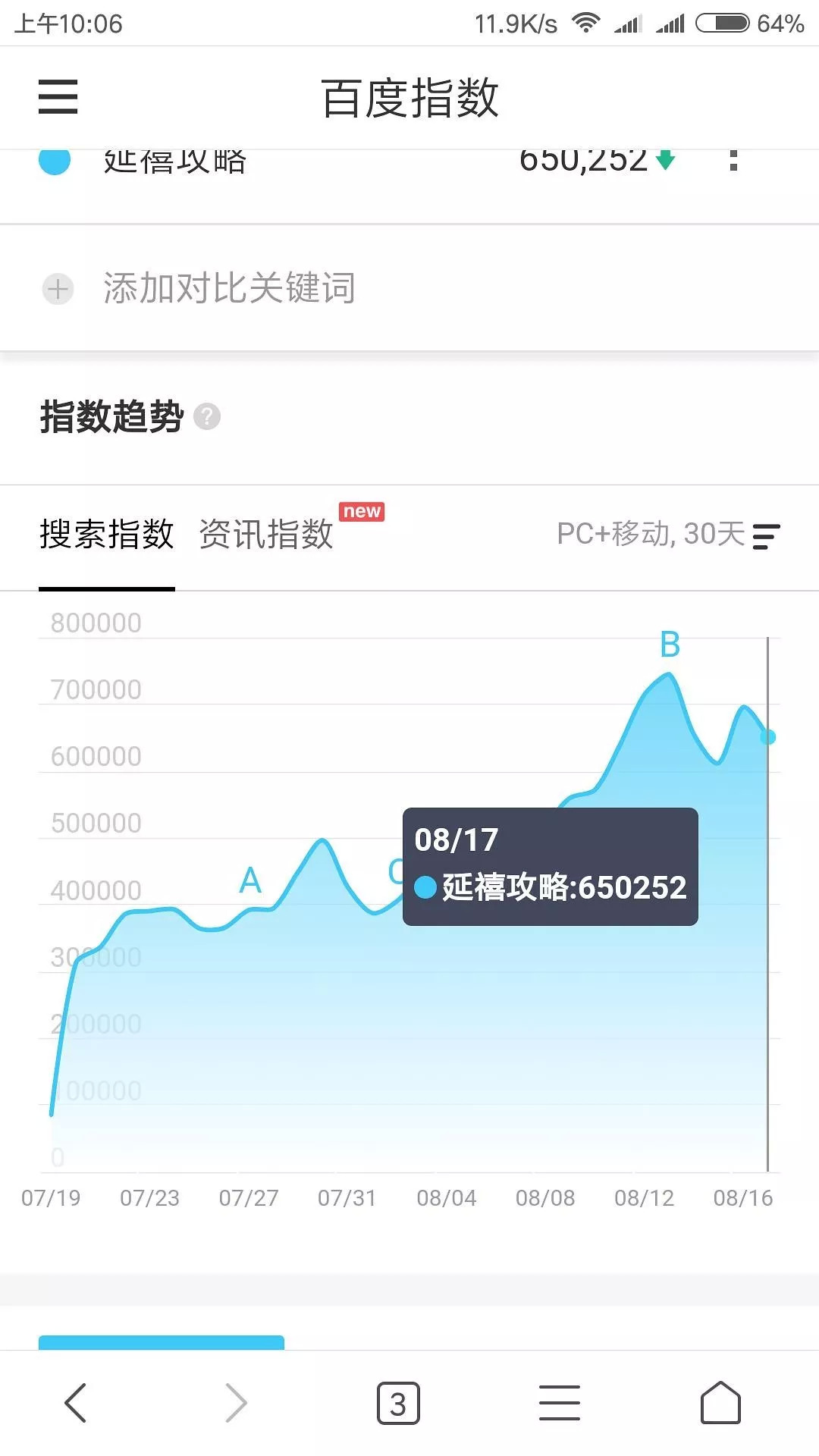Select marker B on the trend chart

[x=670, y=646]
